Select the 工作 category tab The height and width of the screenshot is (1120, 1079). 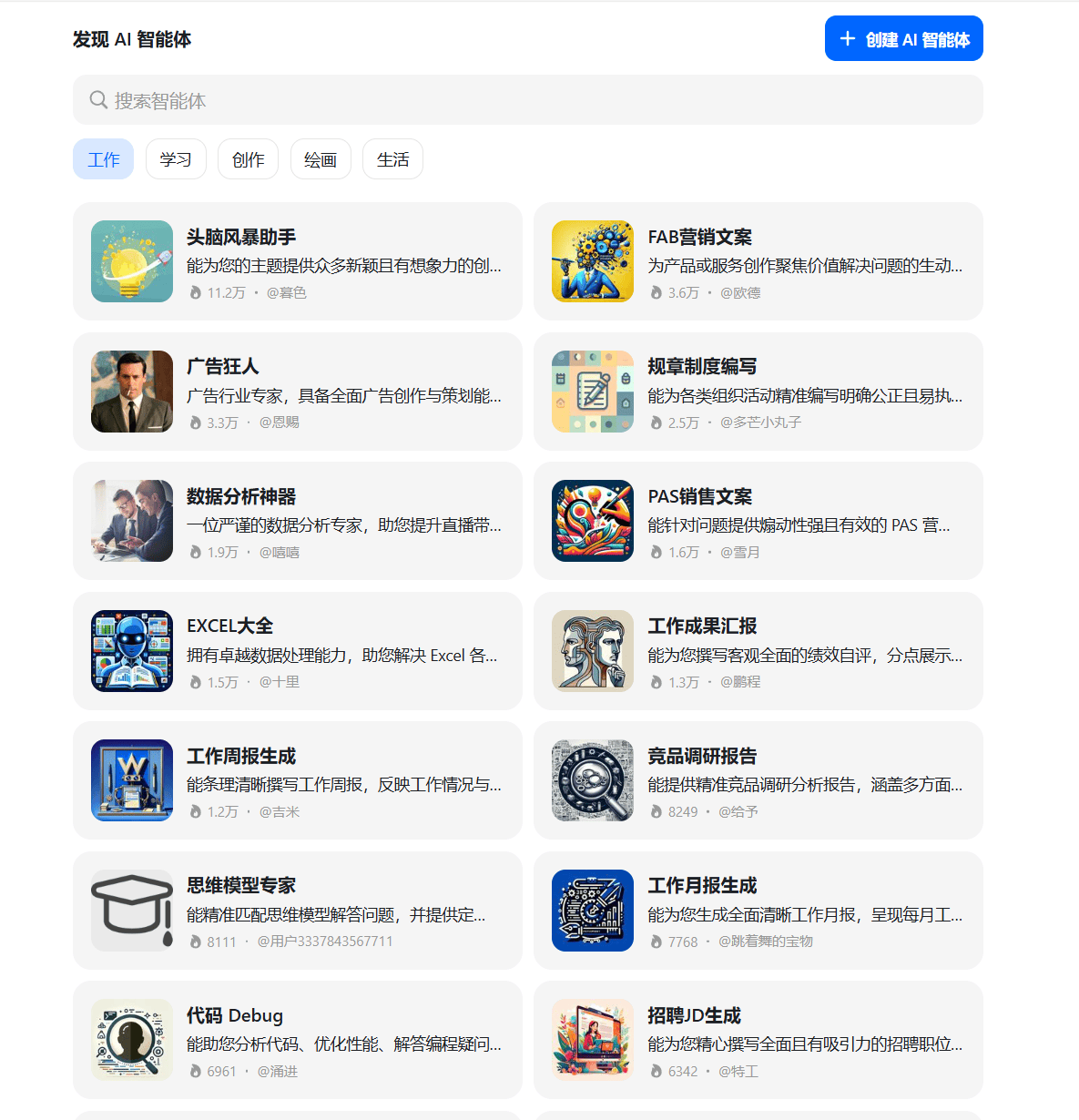(x=103, y=159)
